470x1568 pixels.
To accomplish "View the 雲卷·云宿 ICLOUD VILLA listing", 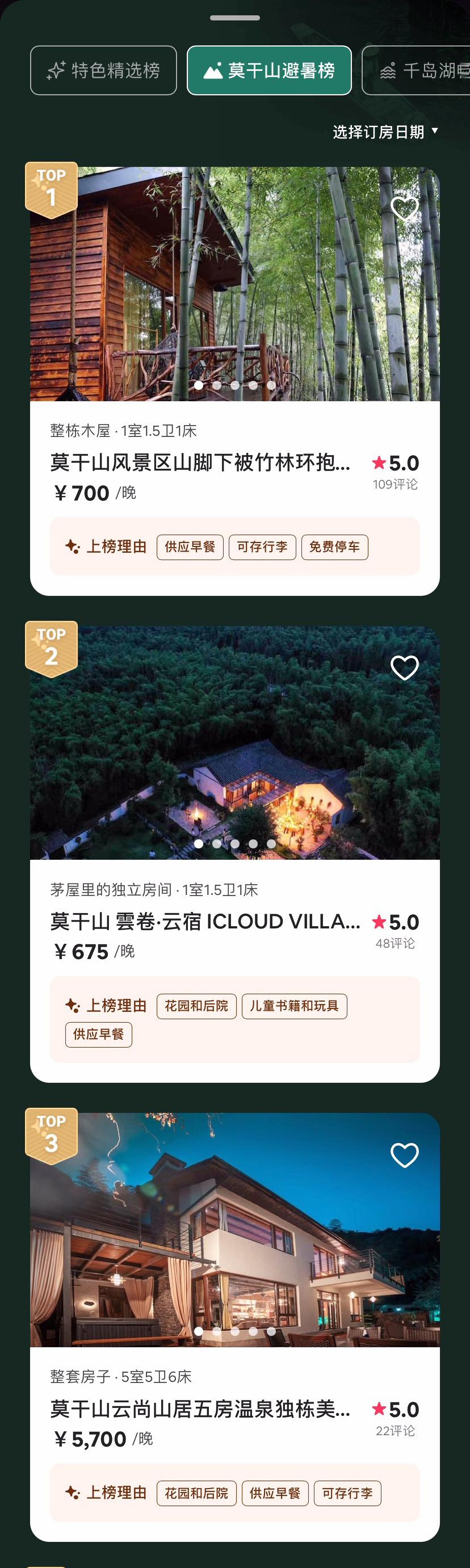I will (x=205, y=922).
